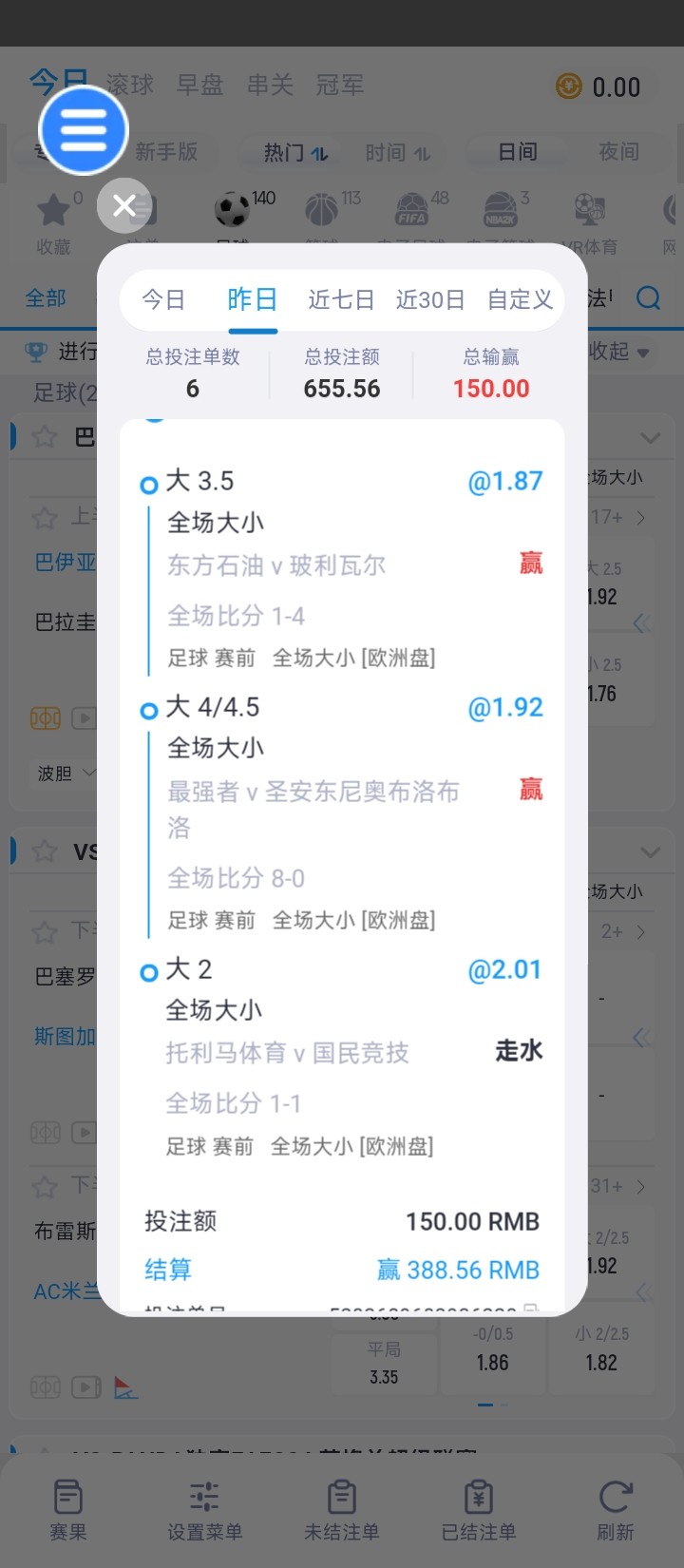Switch to the 近30日 tab
684x1568 pixels.
(x=430, y=300)
